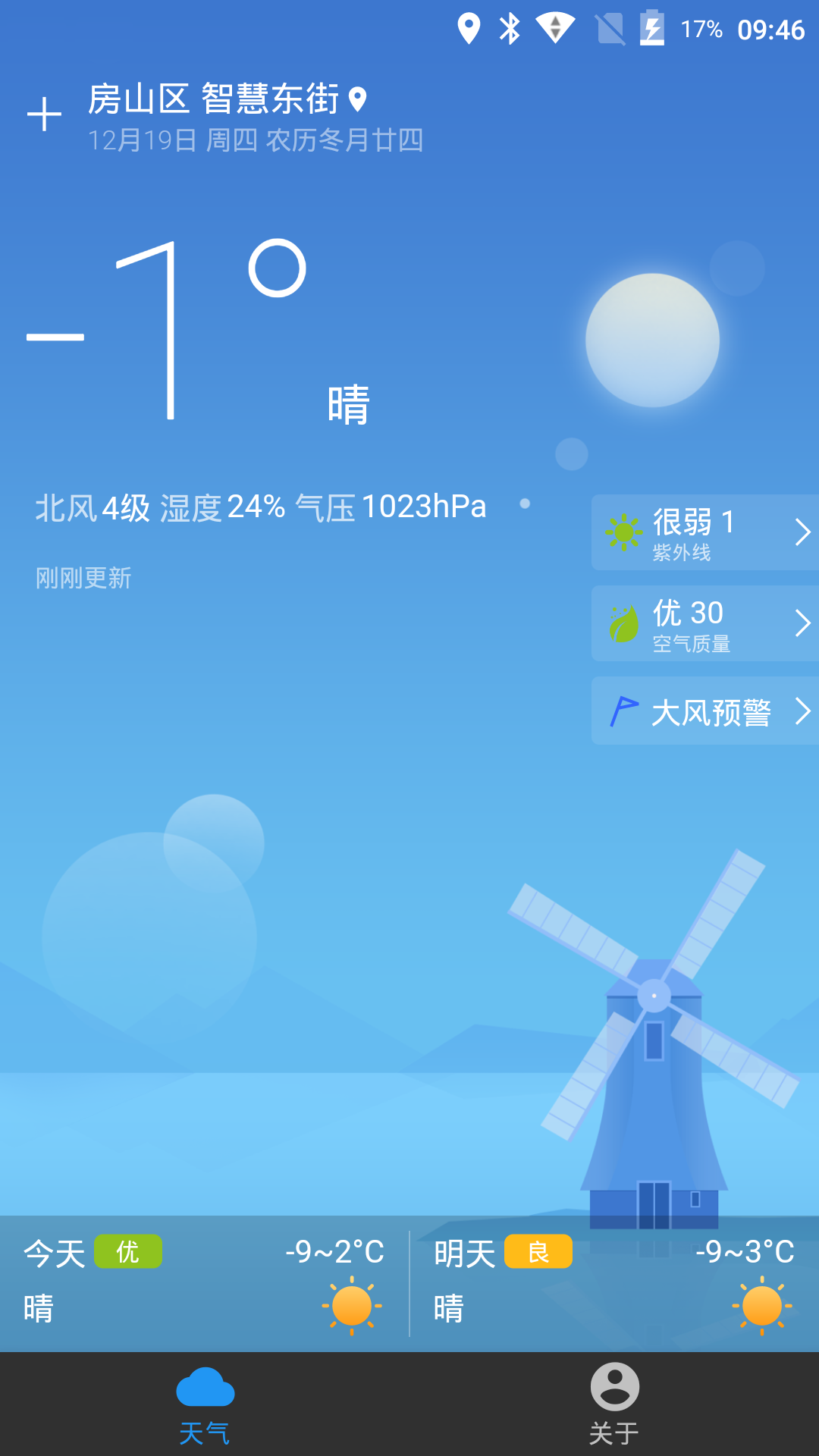Tap the leaf icon next to 空气质量
819x1456 pixels.
[x=622, y=622]
